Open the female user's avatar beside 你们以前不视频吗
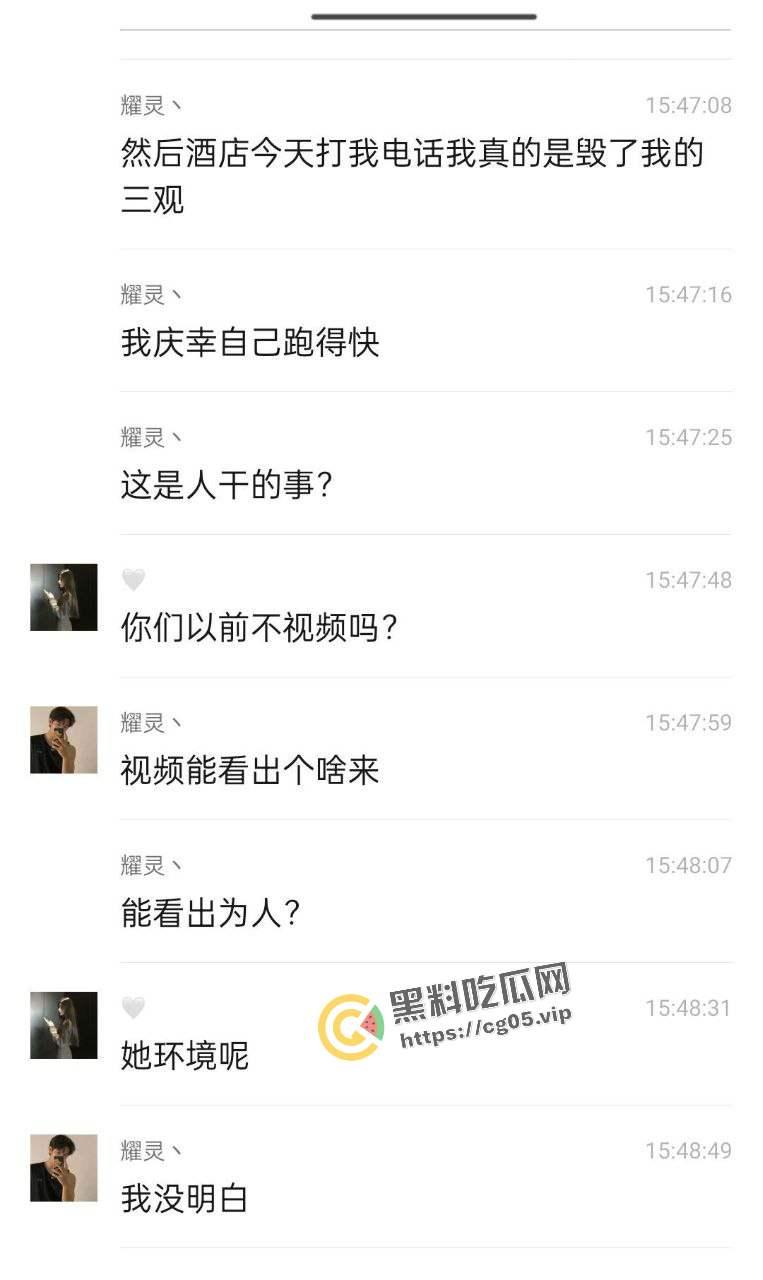This screenshot has width=763, height=1280. pos(62,598)
